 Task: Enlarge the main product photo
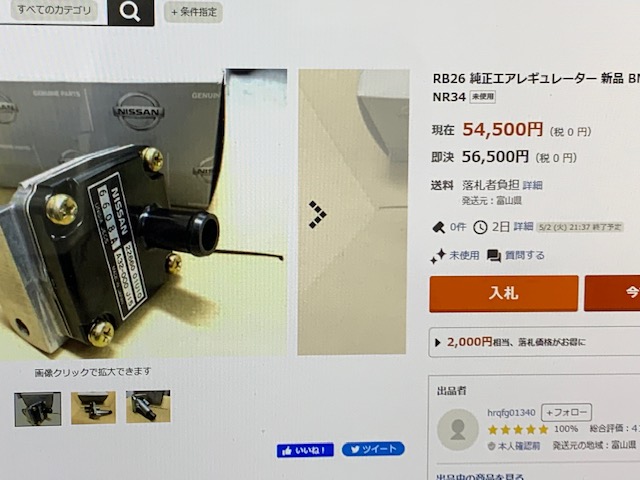pos(143,215)
